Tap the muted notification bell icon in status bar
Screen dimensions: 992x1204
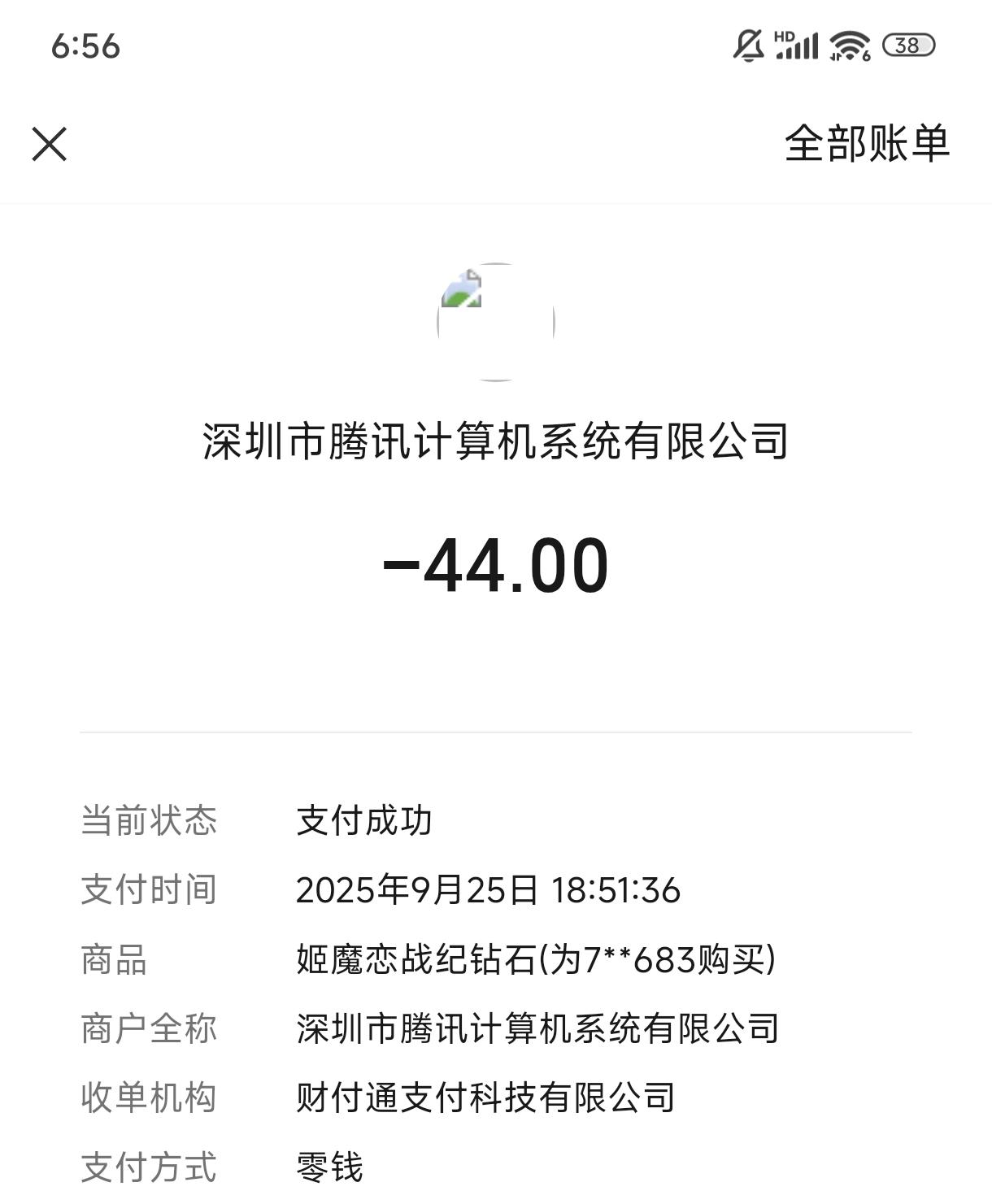[x=747, y=46]
